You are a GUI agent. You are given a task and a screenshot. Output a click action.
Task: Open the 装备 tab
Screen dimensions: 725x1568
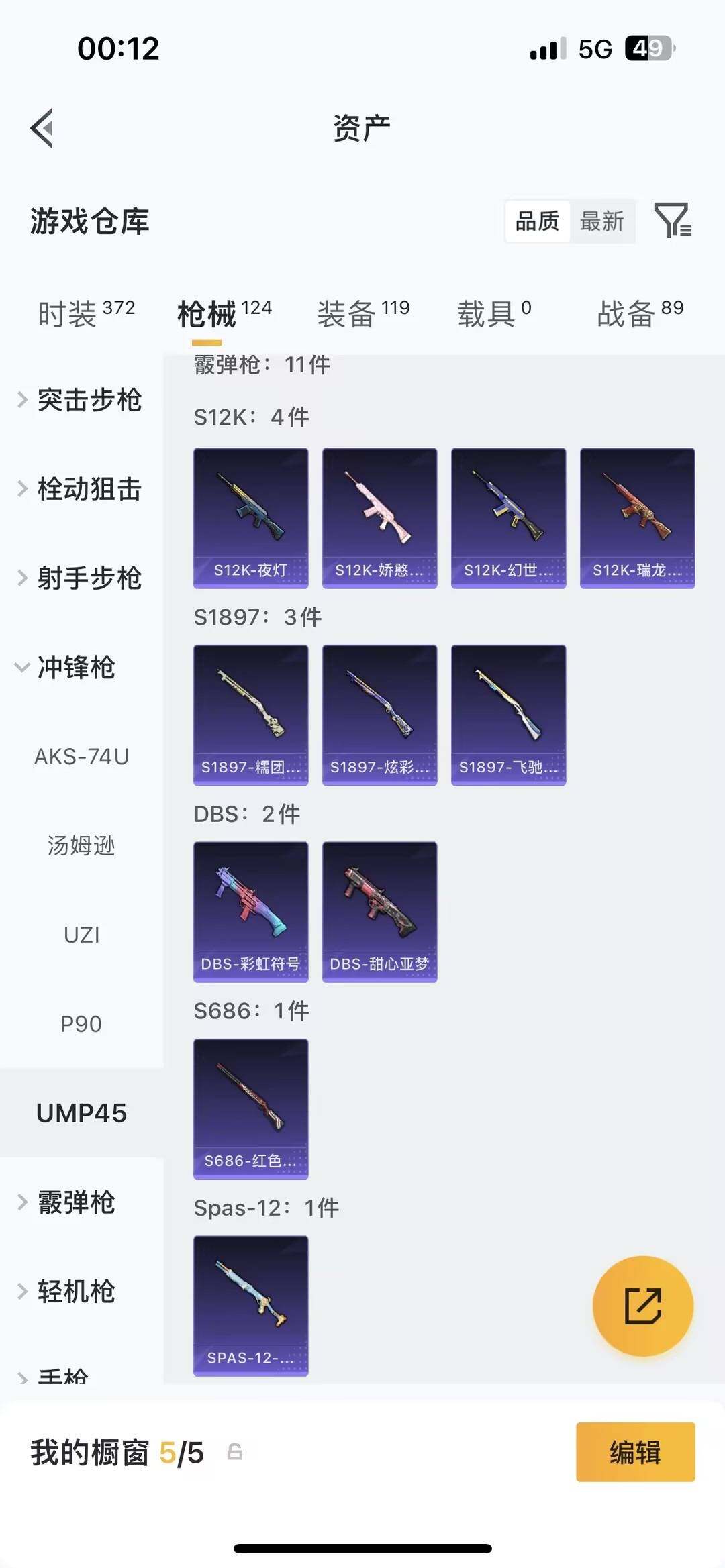pos(346,313)
